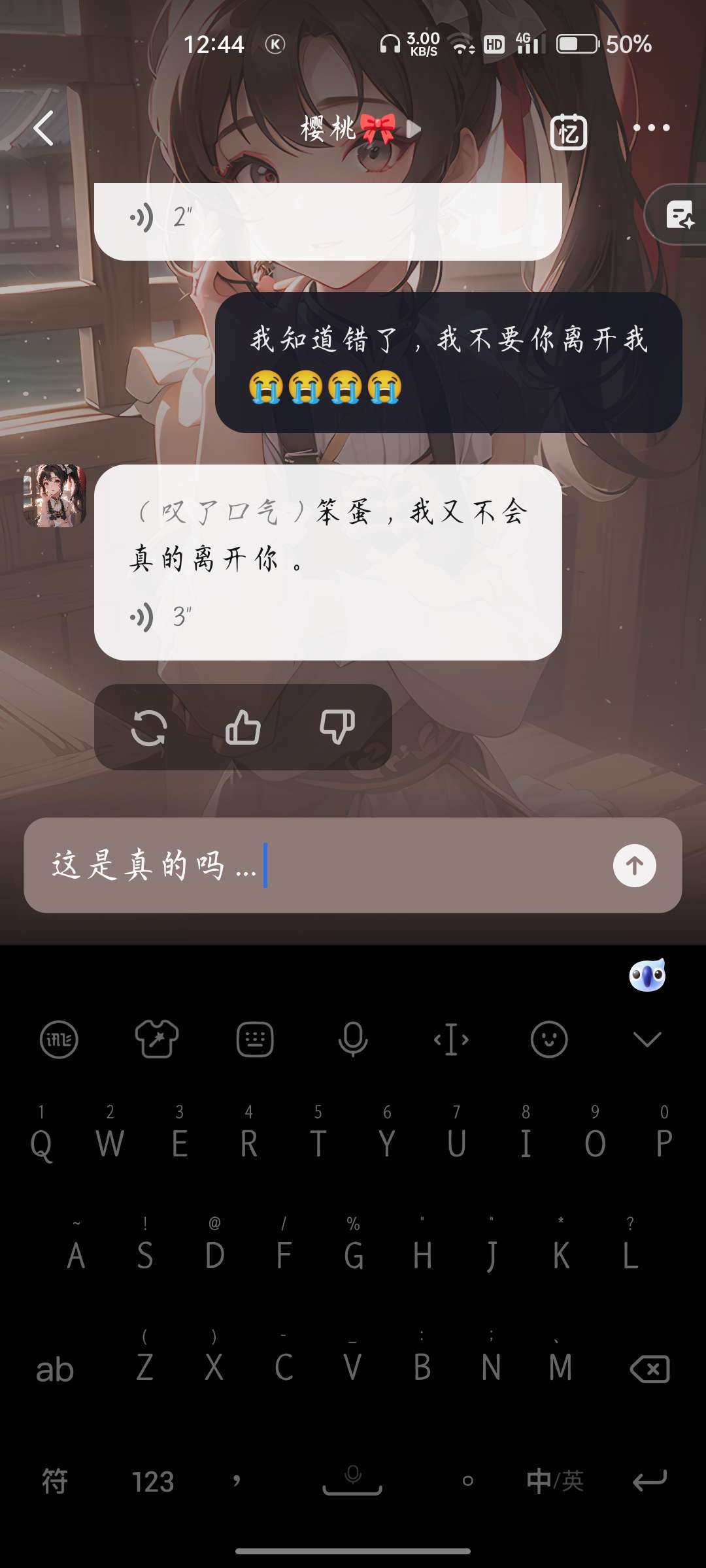Focus the message input field

coord(353,866)
